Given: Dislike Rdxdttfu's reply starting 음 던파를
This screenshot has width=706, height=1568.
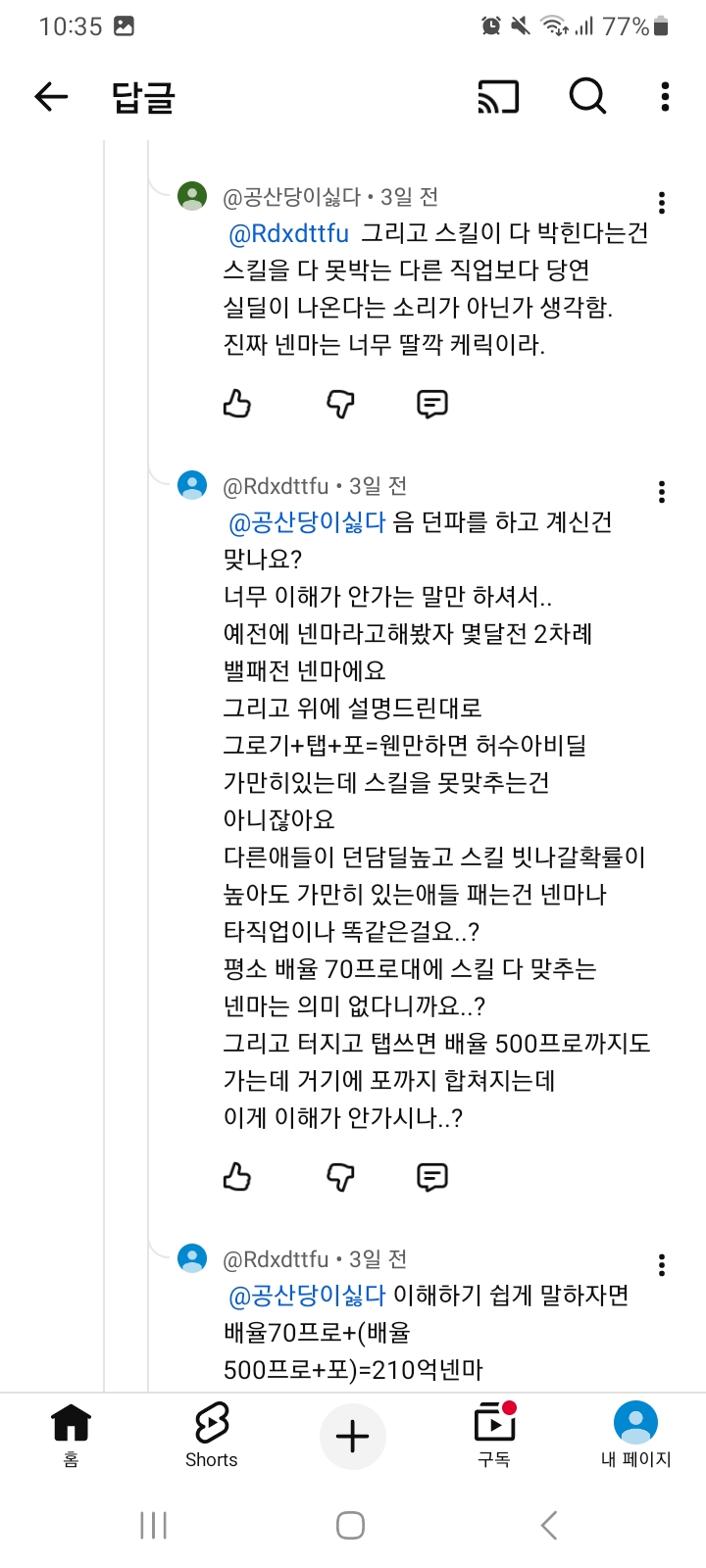Looking at the screenshot, I should (x=340, y=1176).
